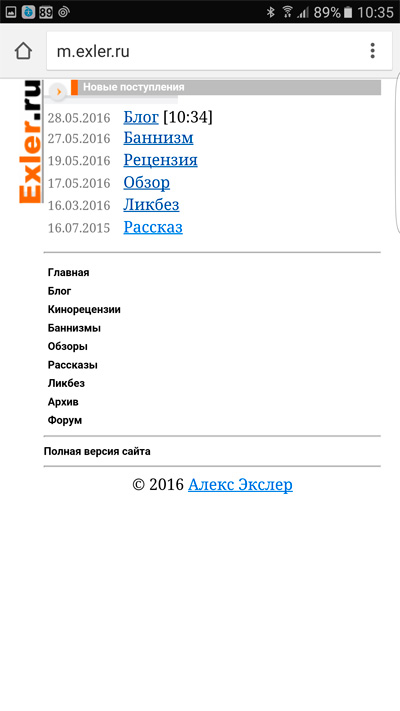Screen dimensions: 400x711
Task: Open the Блог link dated 28.05.2016
Action: 141,117
